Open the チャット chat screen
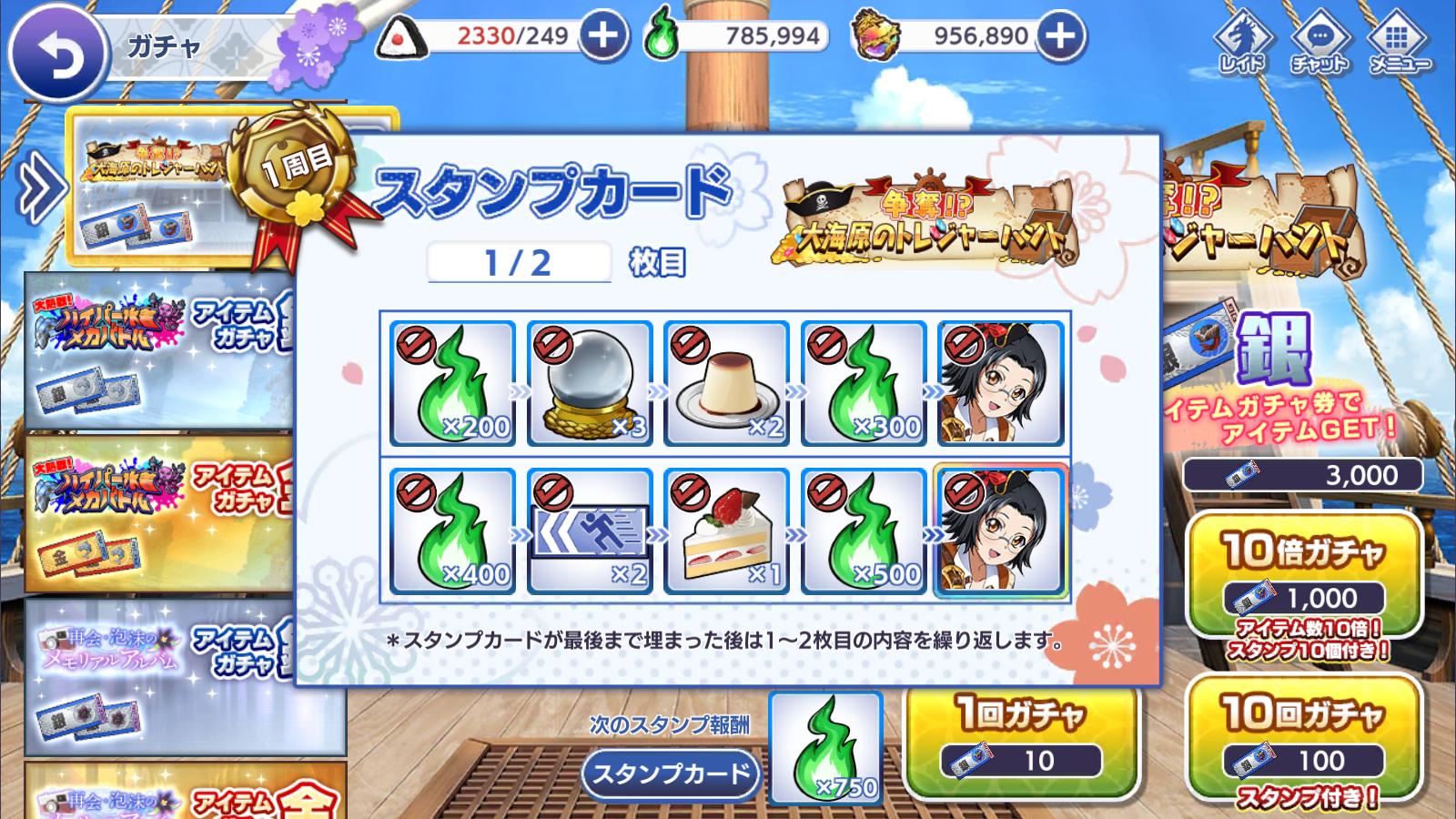 [x=1319, y=42]
